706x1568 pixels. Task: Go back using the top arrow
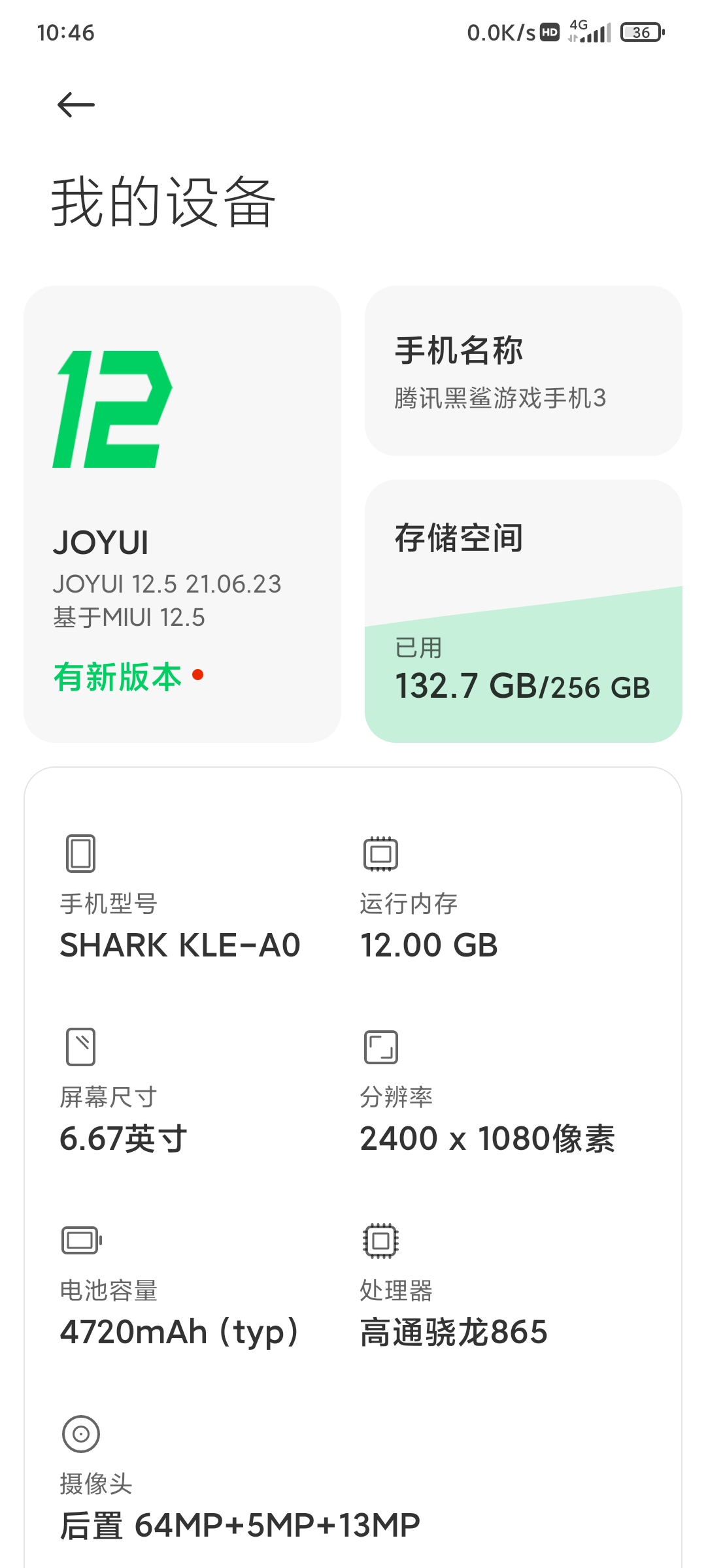(x=76, y=105)
